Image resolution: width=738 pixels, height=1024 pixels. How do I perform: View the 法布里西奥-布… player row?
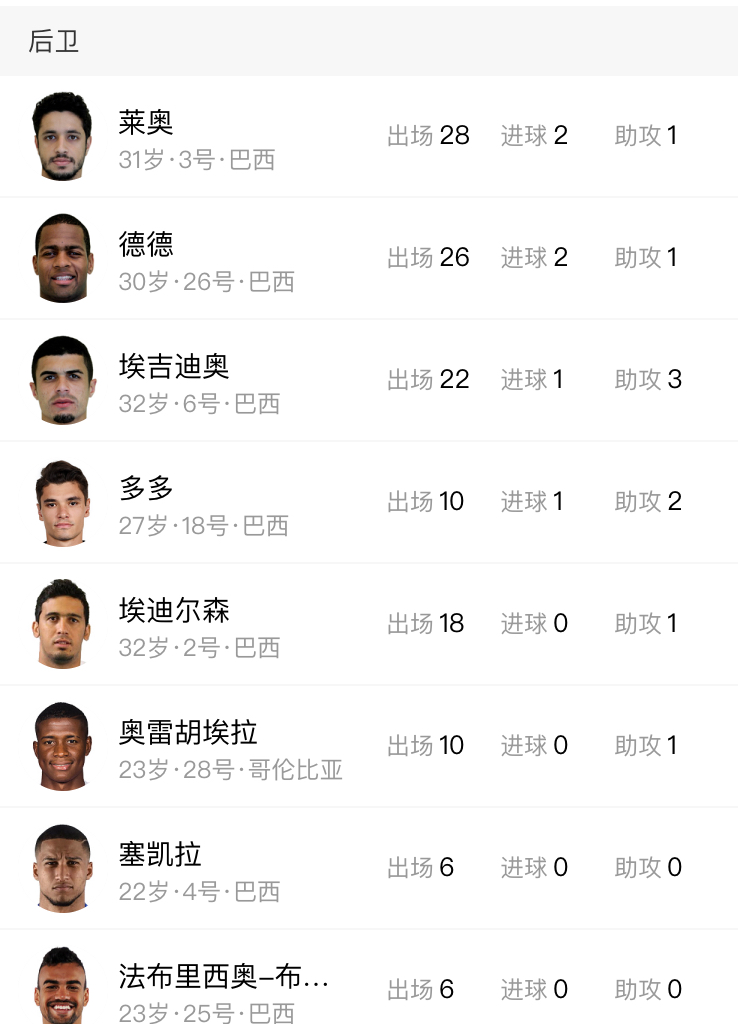pyautogui.click(x=368, y=985)
